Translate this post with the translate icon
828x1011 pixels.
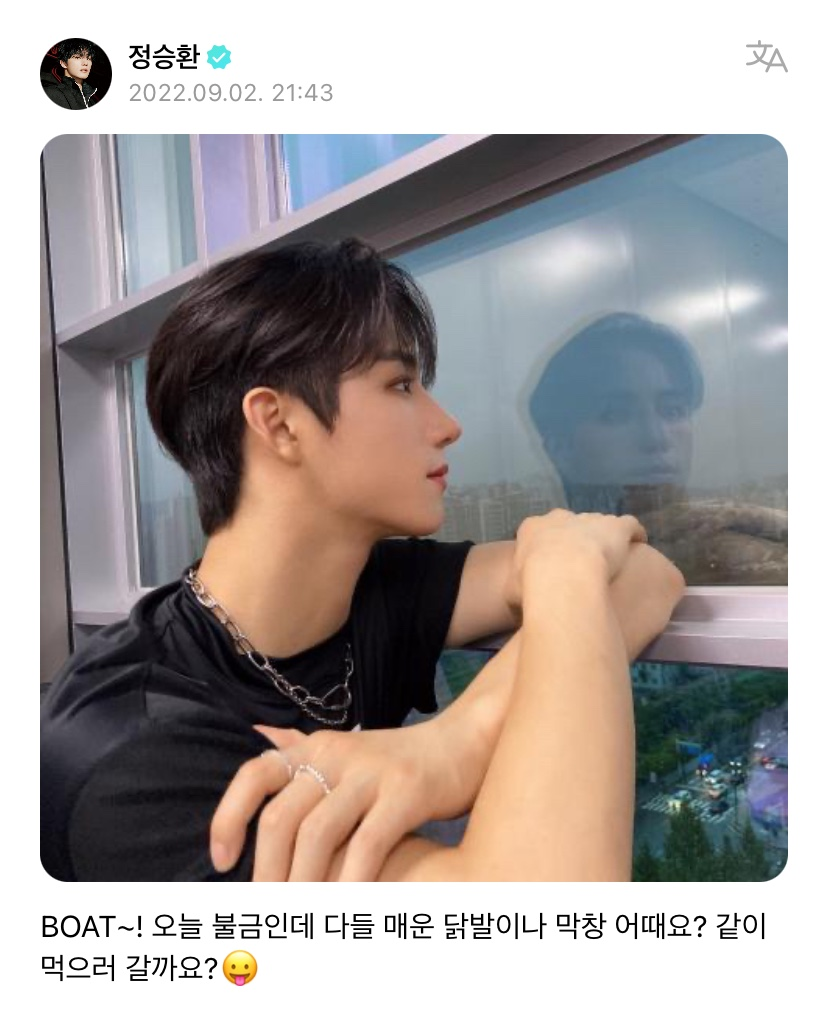[x=766, y=57]
